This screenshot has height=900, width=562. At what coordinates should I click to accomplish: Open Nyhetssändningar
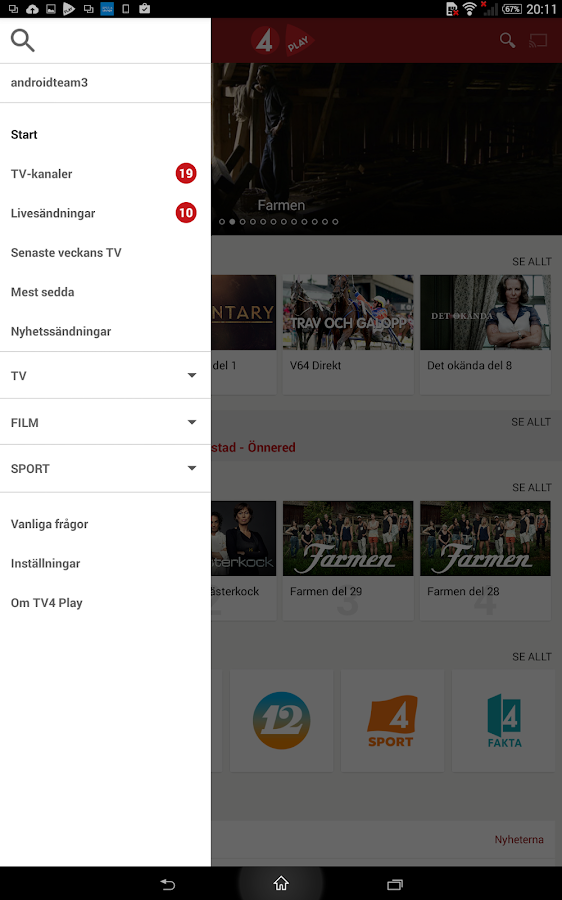[x=106, y=331]
